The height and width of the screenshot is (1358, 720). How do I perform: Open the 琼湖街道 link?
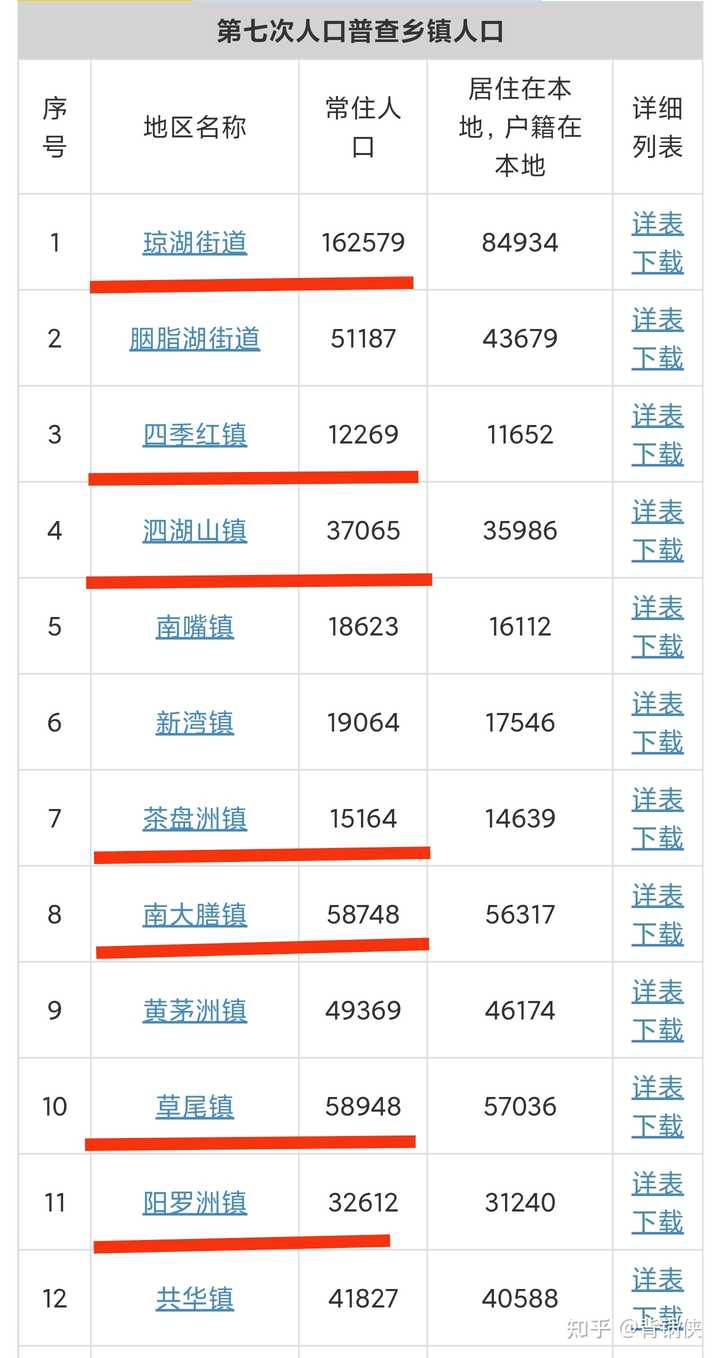pyautogui.click(x=195, y=243)
